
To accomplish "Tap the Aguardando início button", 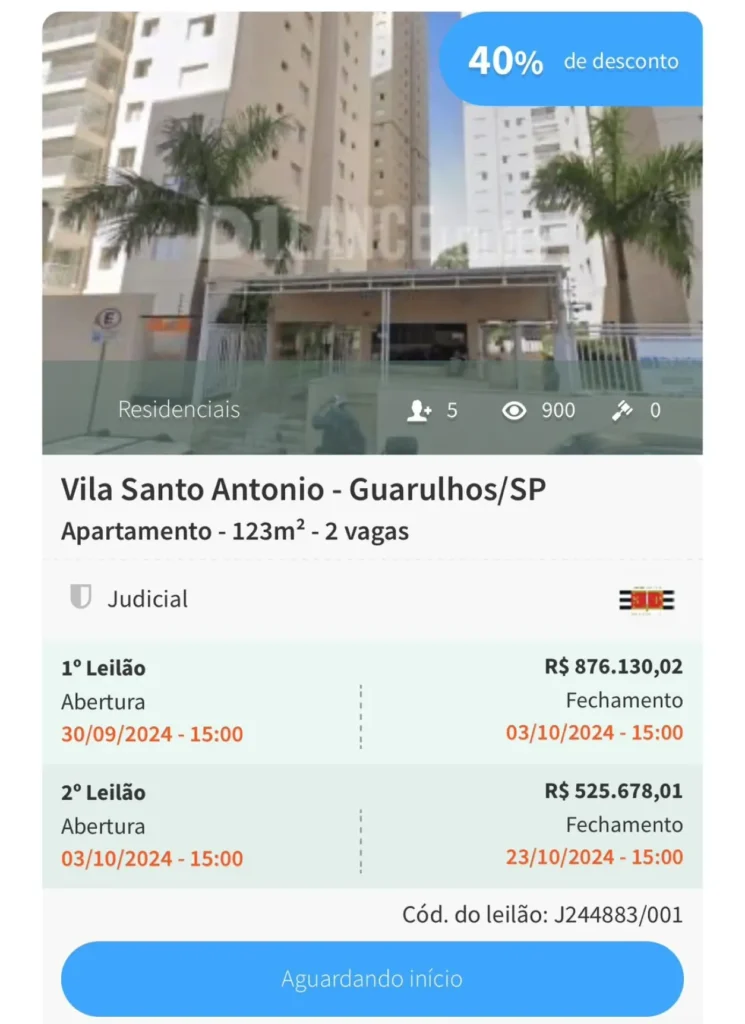I will pyautogui.click(x=372, y=978).
